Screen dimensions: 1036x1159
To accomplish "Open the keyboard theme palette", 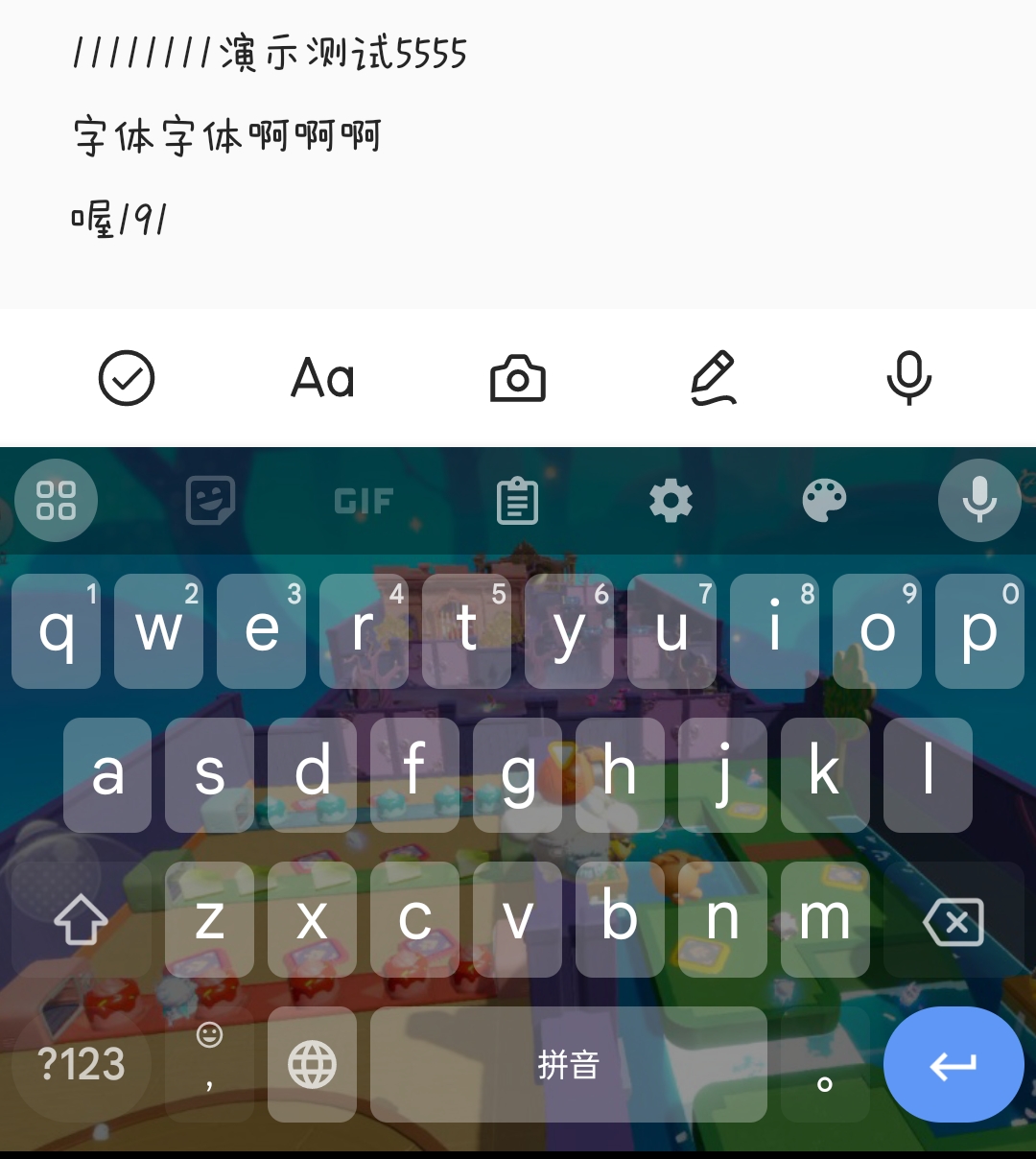I will [x=824, y=501].
